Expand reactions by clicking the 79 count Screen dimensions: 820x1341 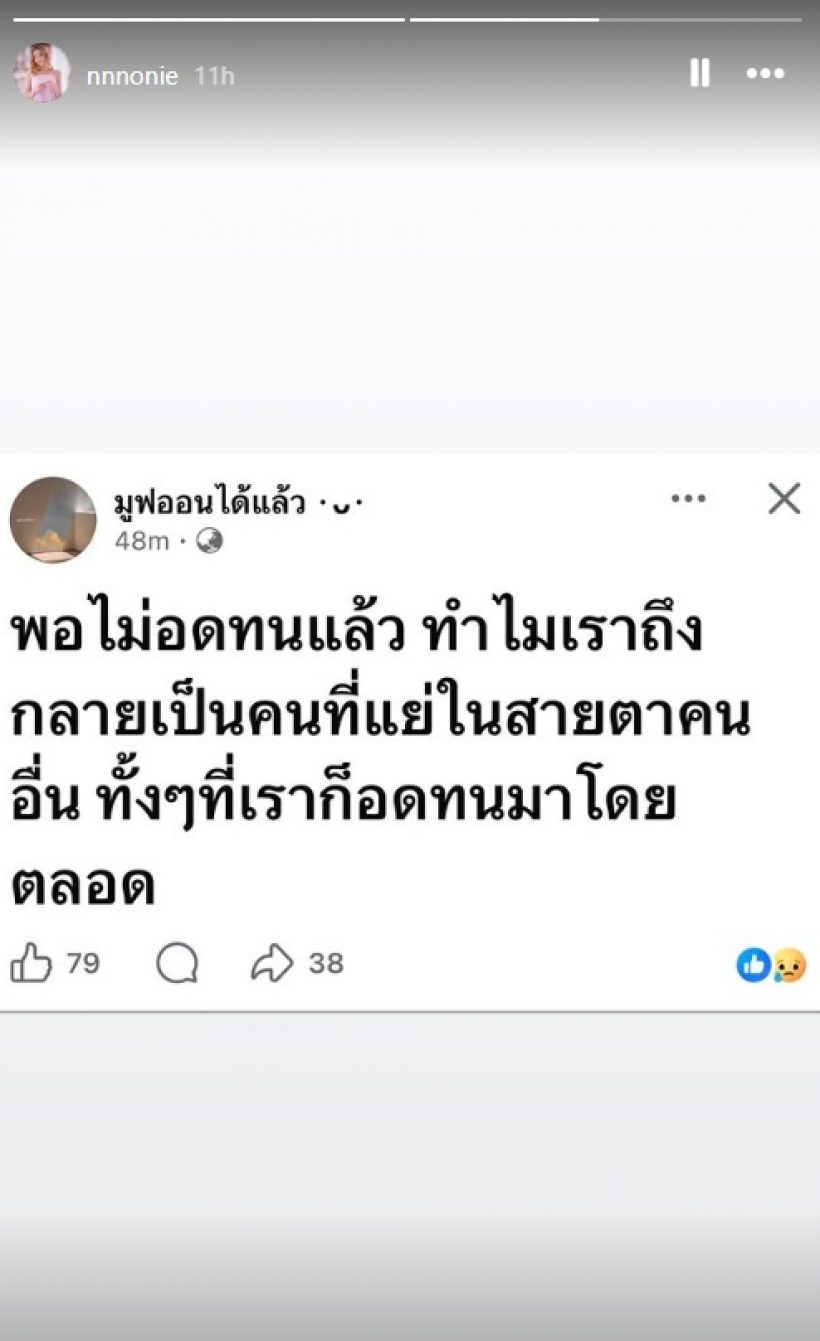coord(81,964)
